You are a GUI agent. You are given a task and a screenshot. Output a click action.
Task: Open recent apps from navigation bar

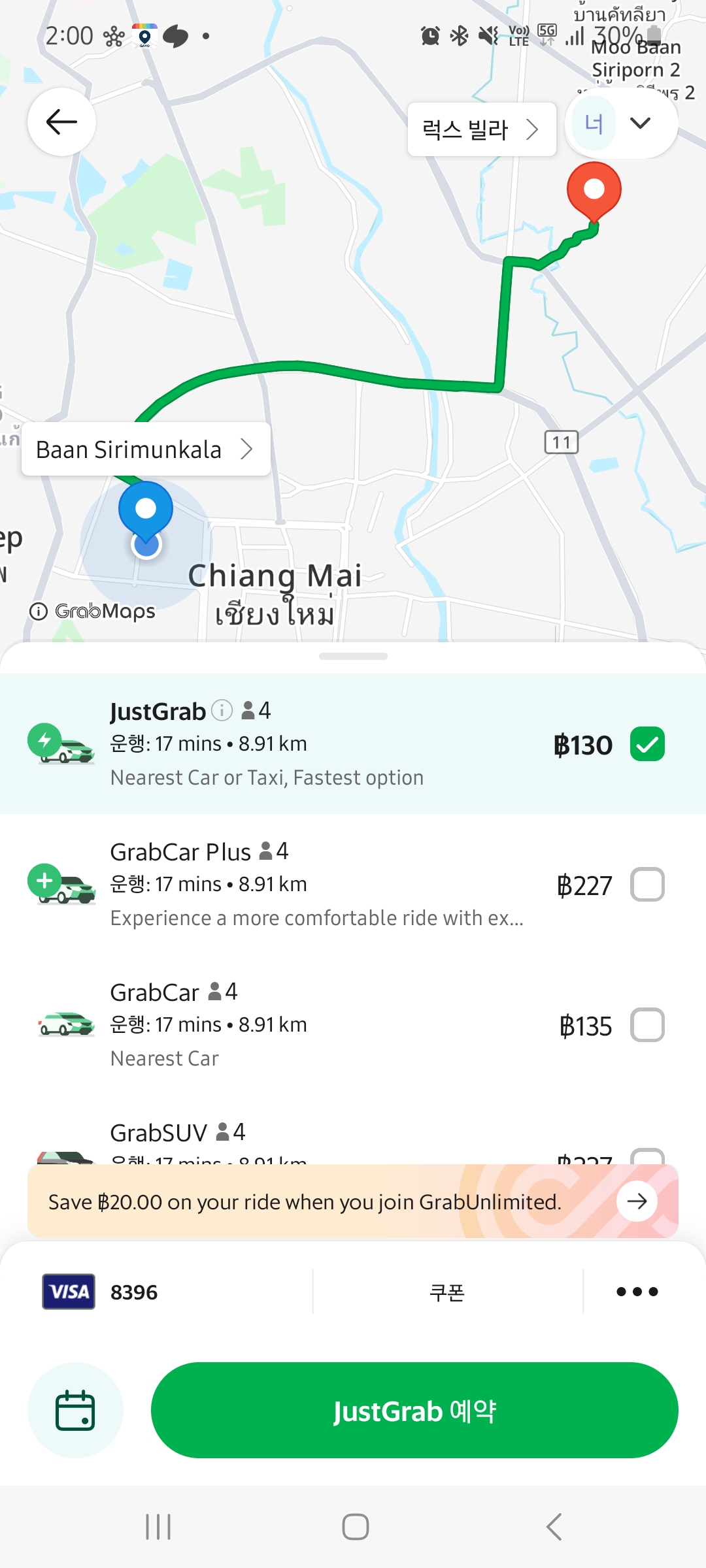(x=158, y=1527)
